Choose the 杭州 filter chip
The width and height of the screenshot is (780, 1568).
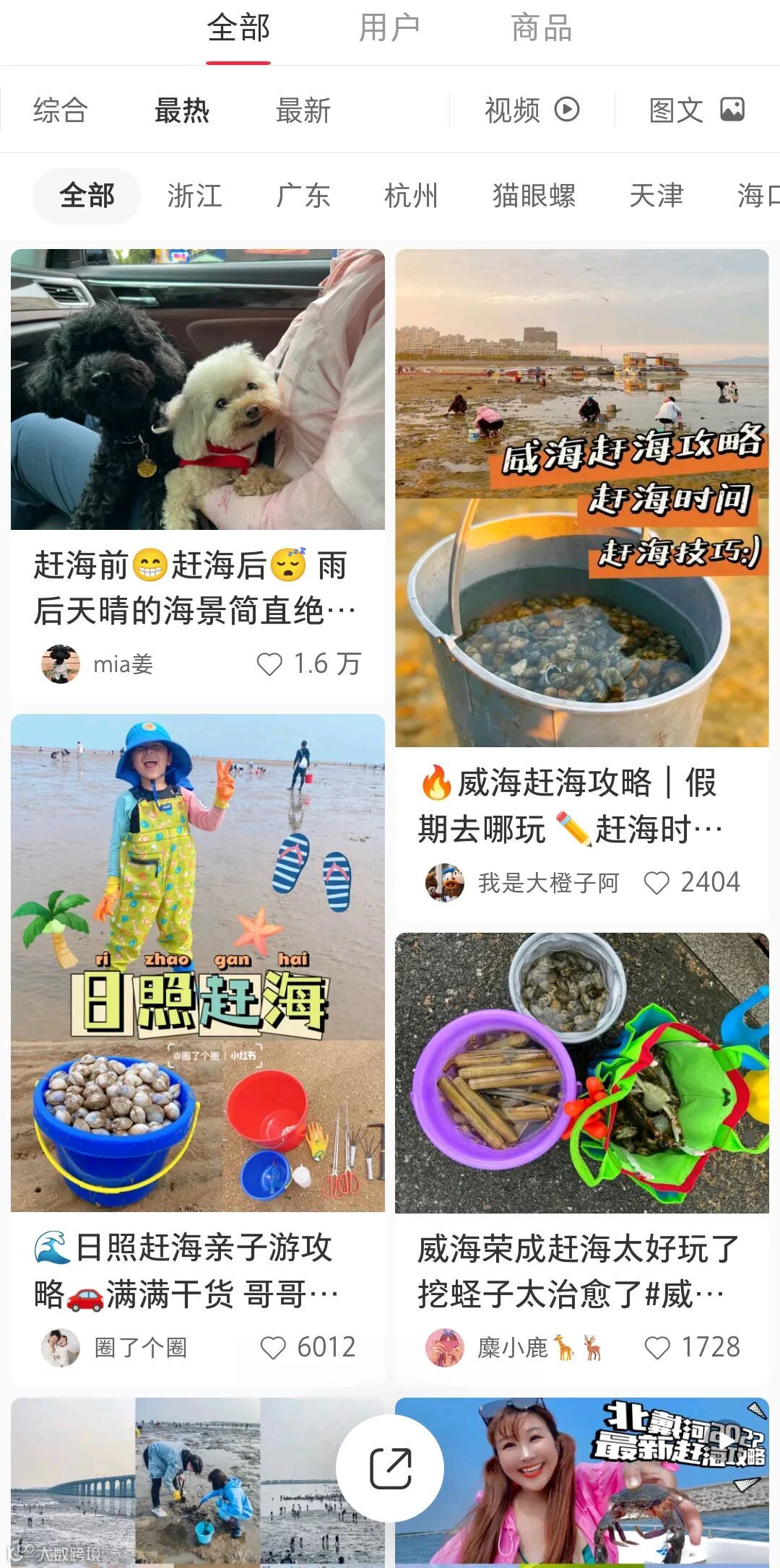pyautogui.click(x=411, y=196)
